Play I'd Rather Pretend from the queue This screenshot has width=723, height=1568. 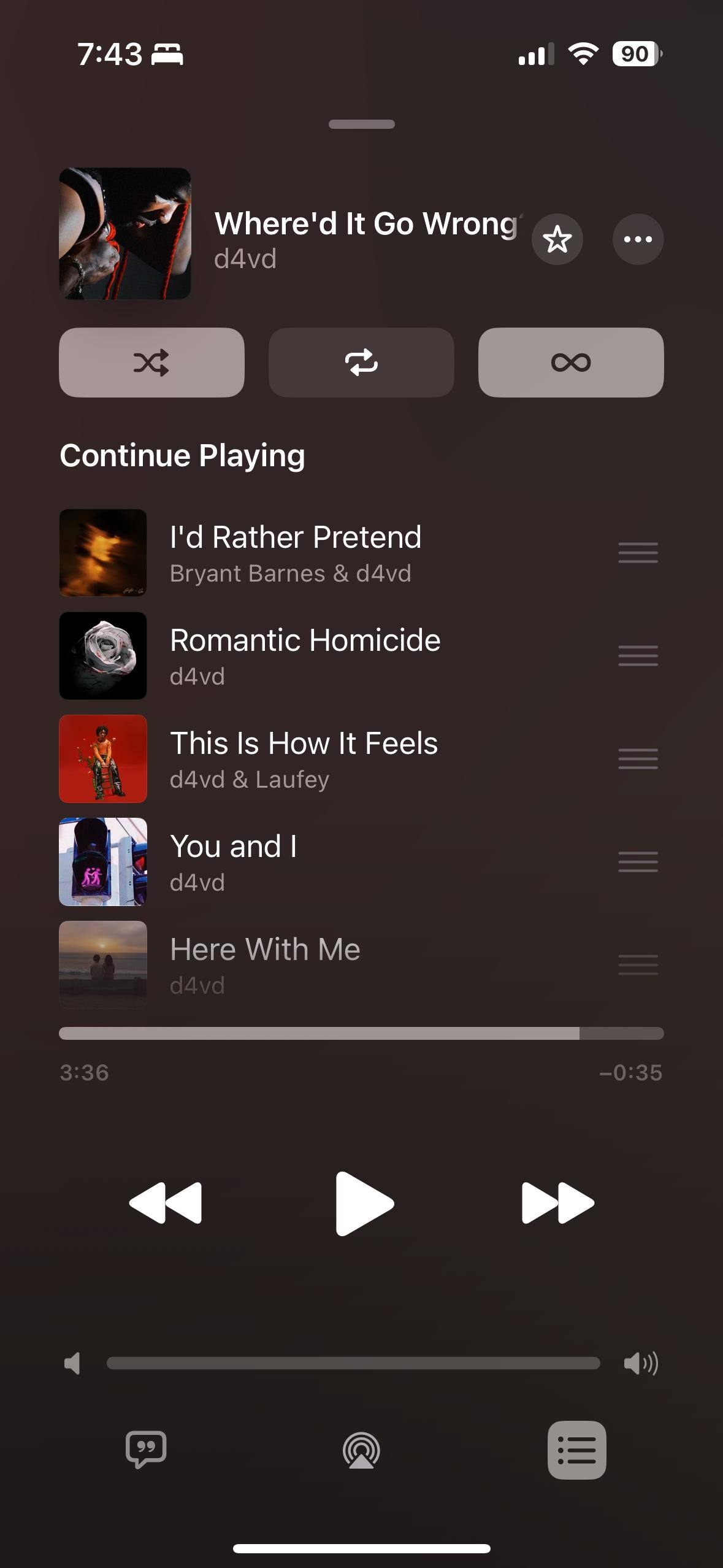point(294,553)
